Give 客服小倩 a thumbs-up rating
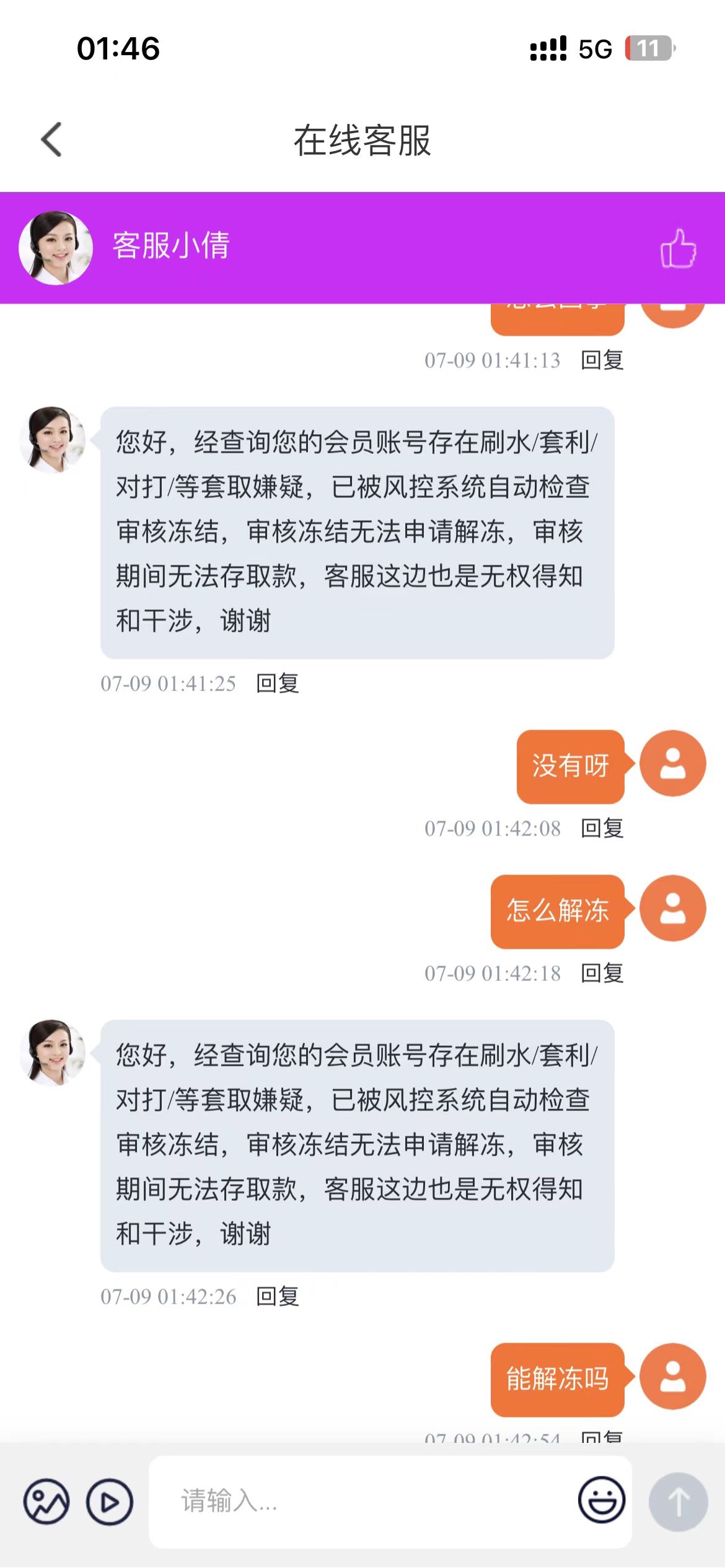 coord(677,248)
